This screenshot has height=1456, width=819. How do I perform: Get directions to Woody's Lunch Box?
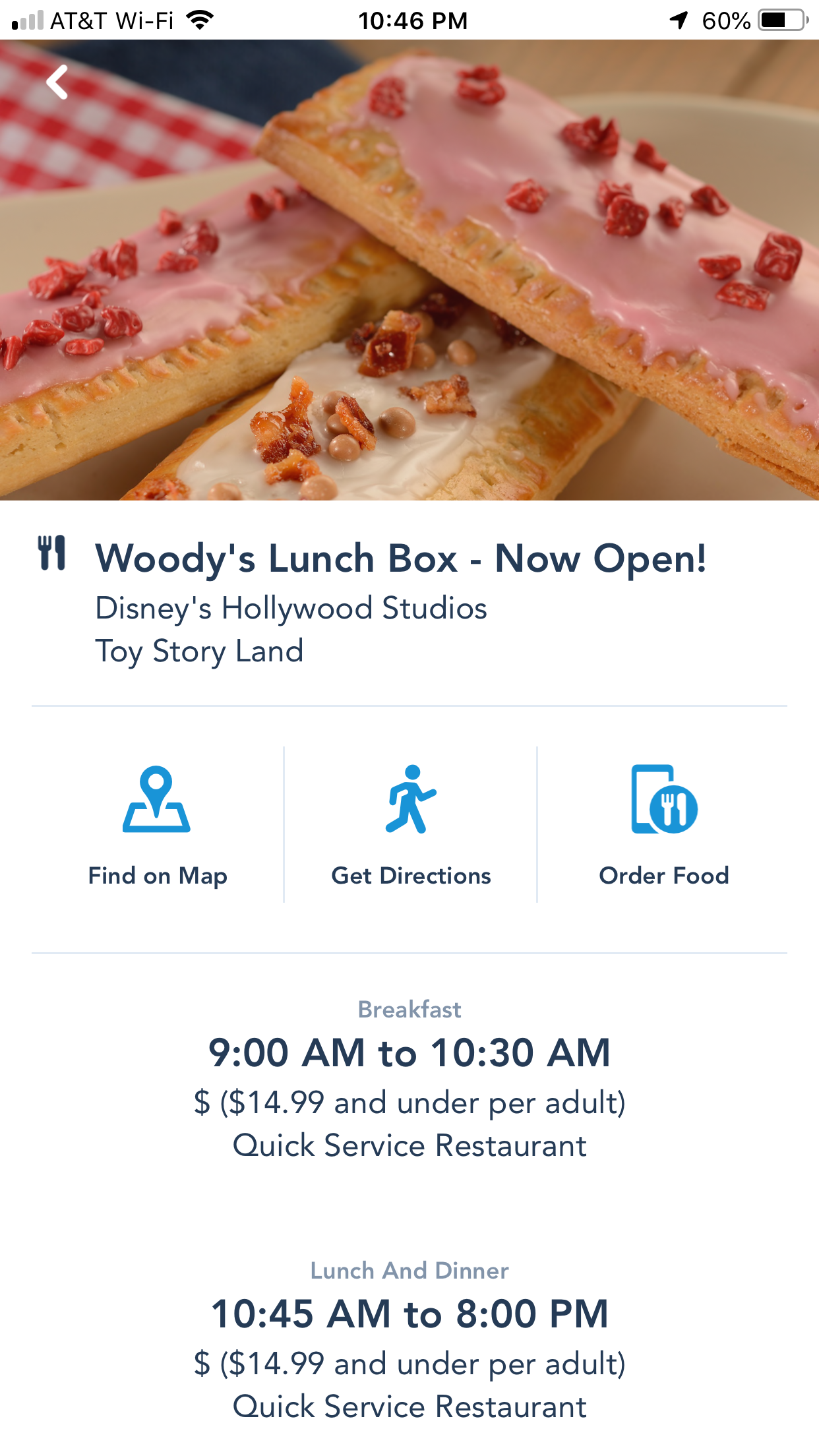click(x=411, y=824)
